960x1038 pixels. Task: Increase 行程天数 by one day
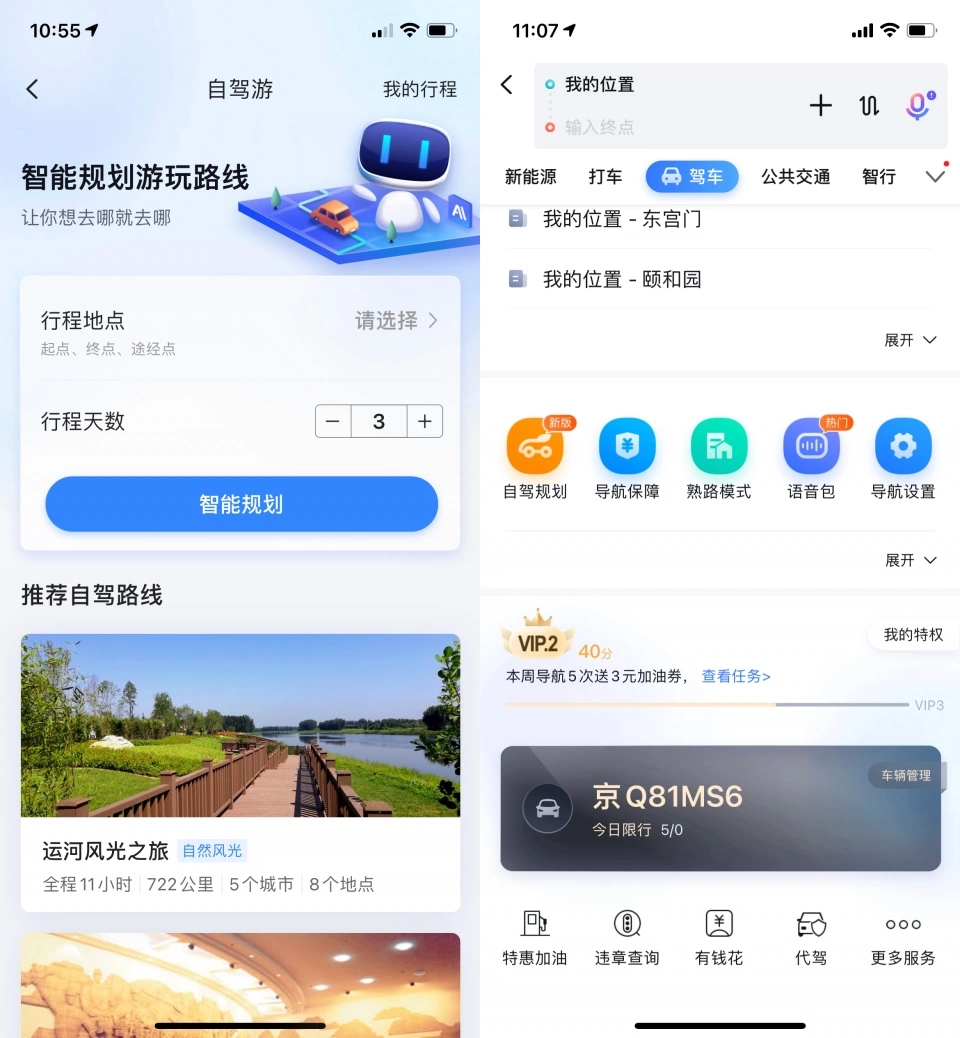[x=424, y=421]
